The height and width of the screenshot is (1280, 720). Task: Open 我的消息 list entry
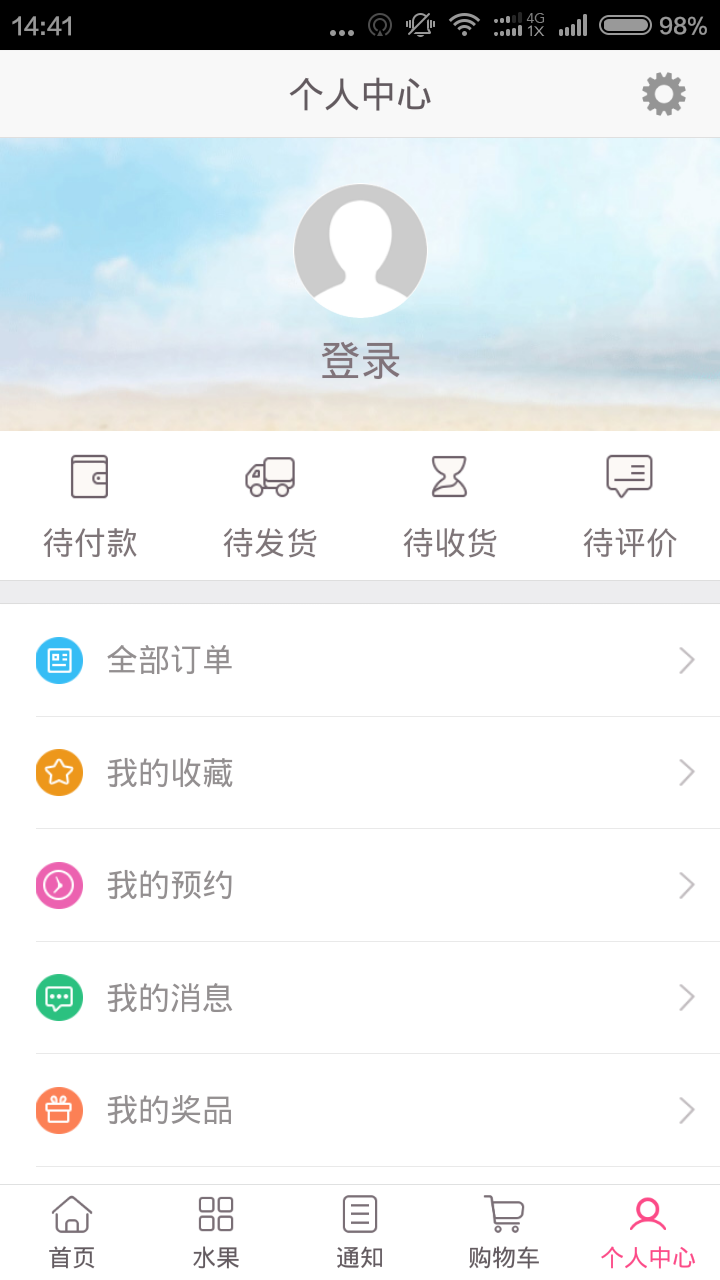click(170, 997)
